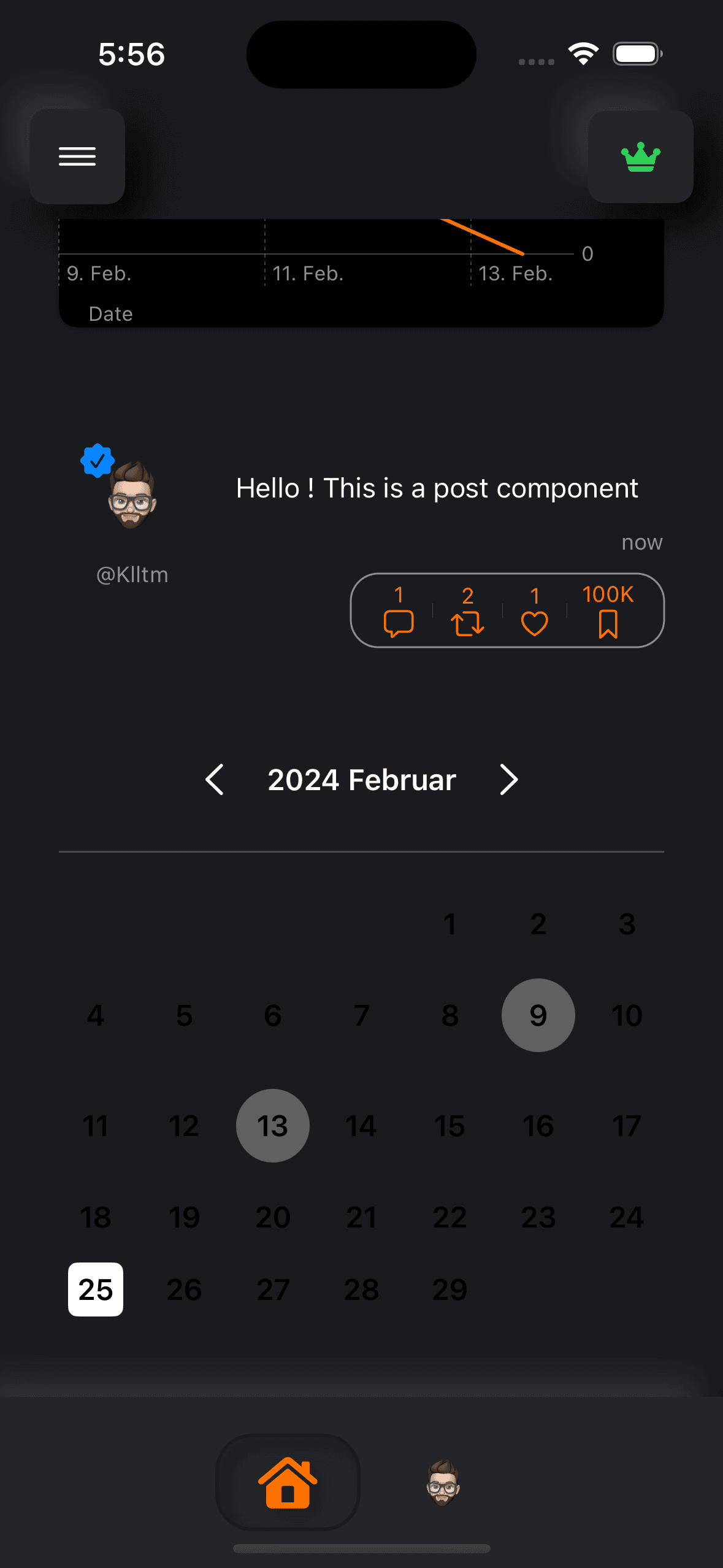The width and height of the screenshot is (723, 1568).
Task: Bookmark the post
Action: [608, 623]
